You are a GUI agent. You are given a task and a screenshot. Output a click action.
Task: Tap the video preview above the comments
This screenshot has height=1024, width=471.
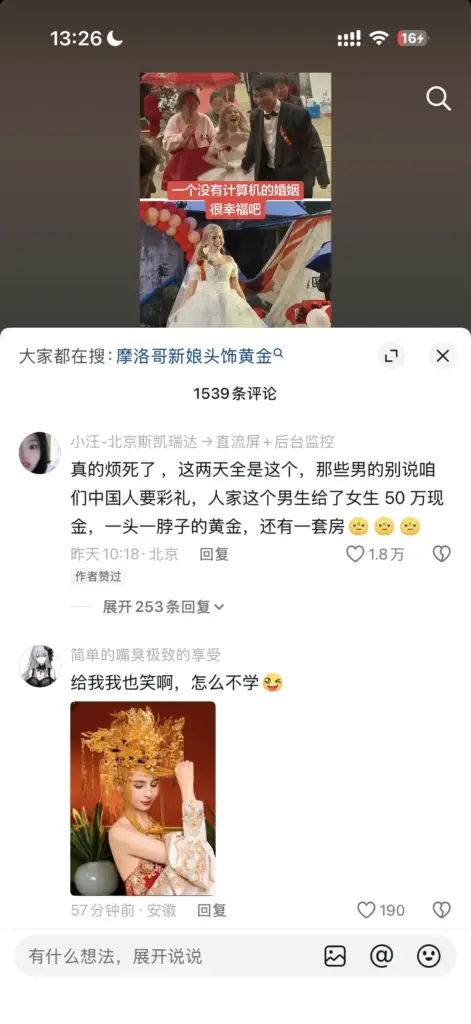point(235,199)
